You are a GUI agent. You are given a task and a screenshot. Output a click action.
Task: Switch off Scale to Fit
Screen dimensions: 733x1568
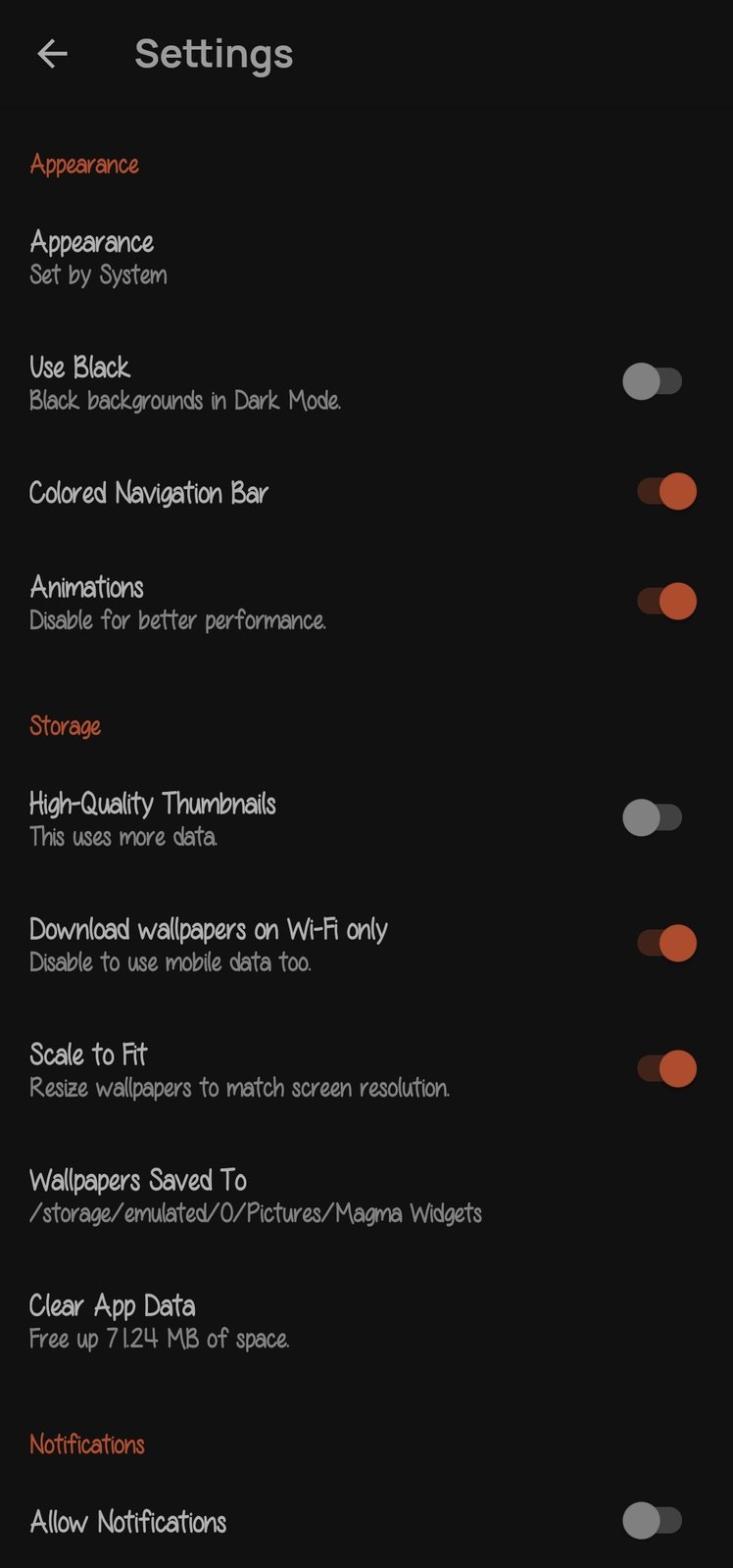[x=666, y=1068]
